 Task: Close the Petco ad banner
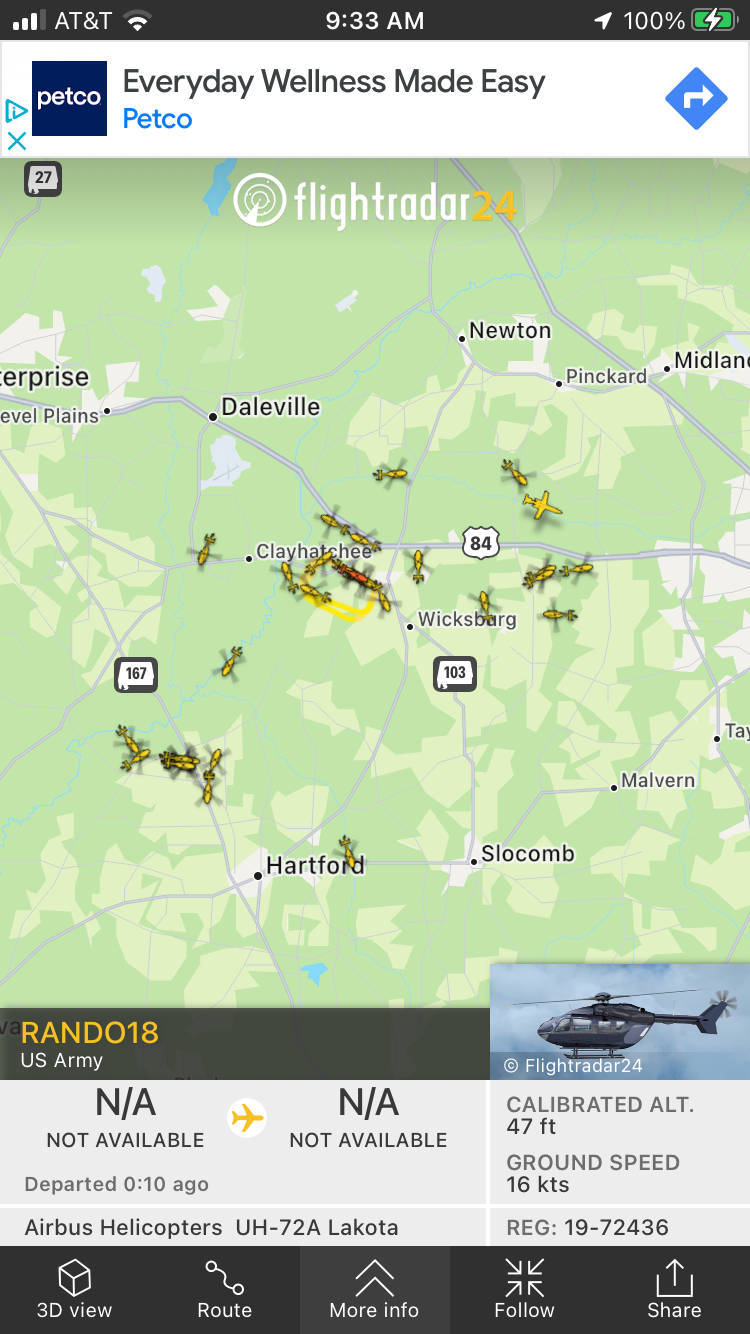point(16,141)
